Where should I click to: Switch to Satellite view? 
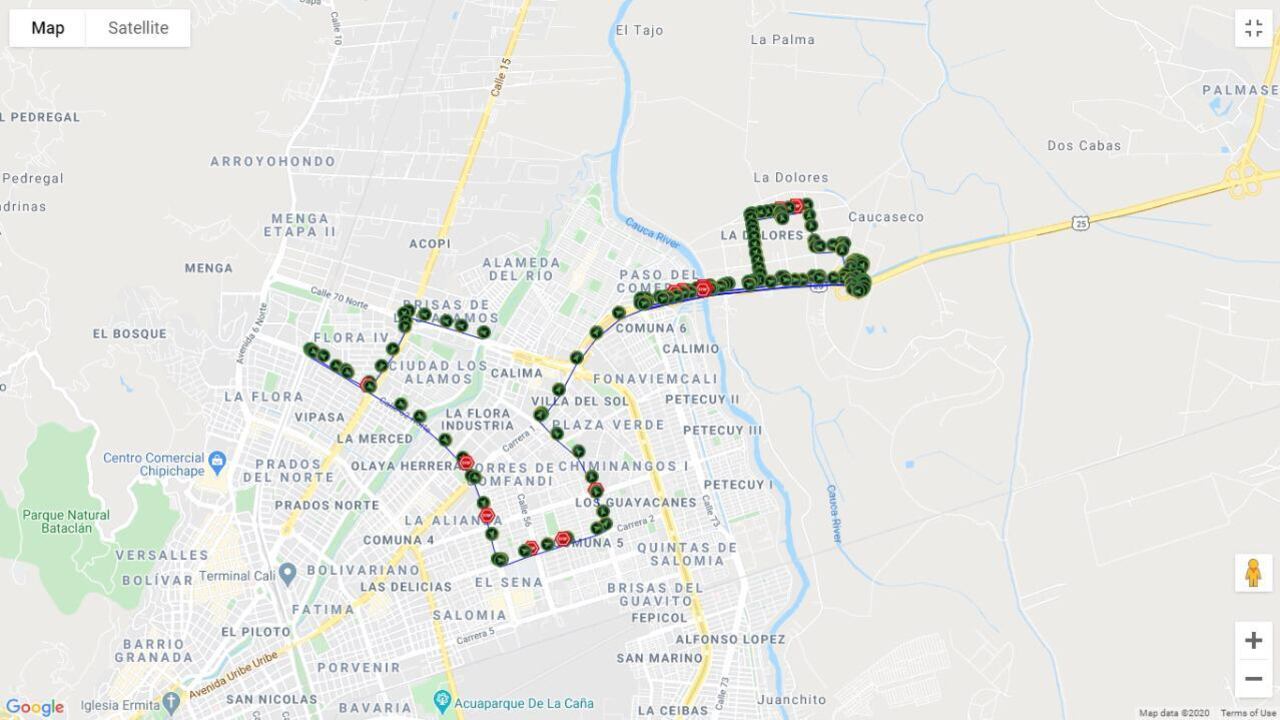tap(138, 28)
